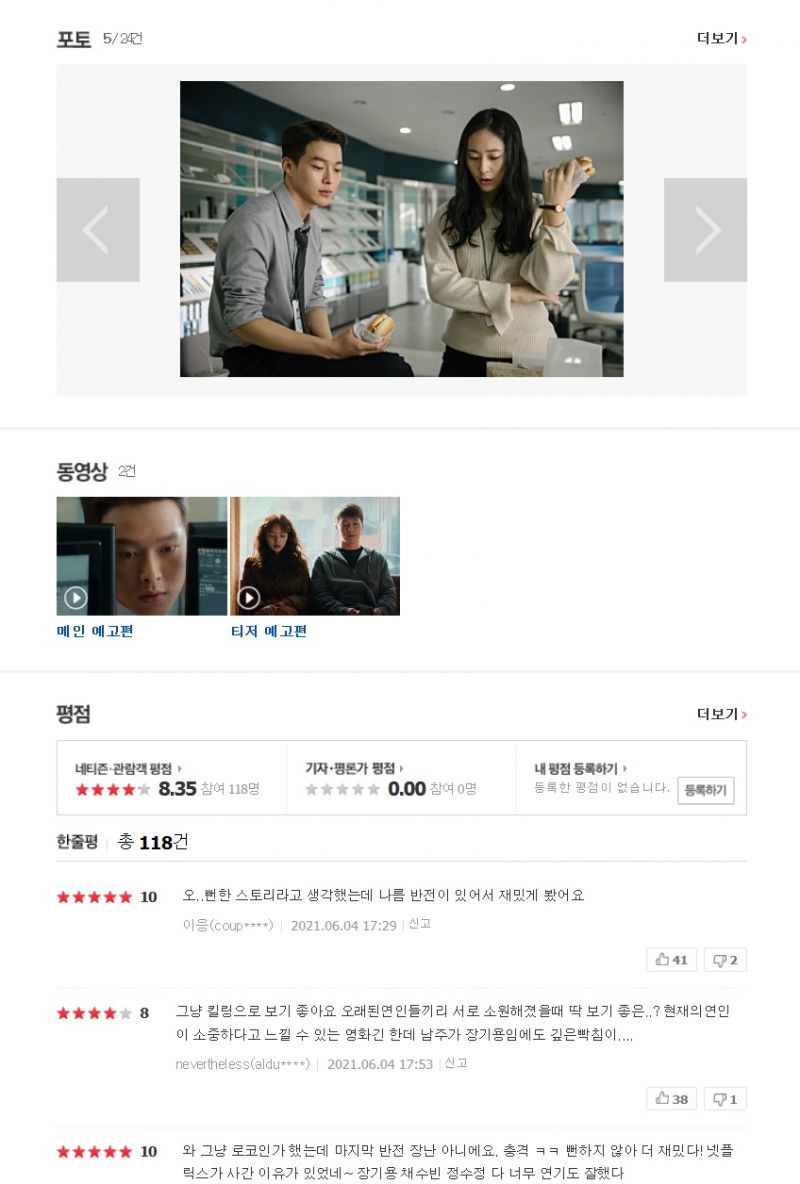Like the review by nevertheless(aldu****)
The width and height of the screenshot is (800, 1184).
(671, 1099)
